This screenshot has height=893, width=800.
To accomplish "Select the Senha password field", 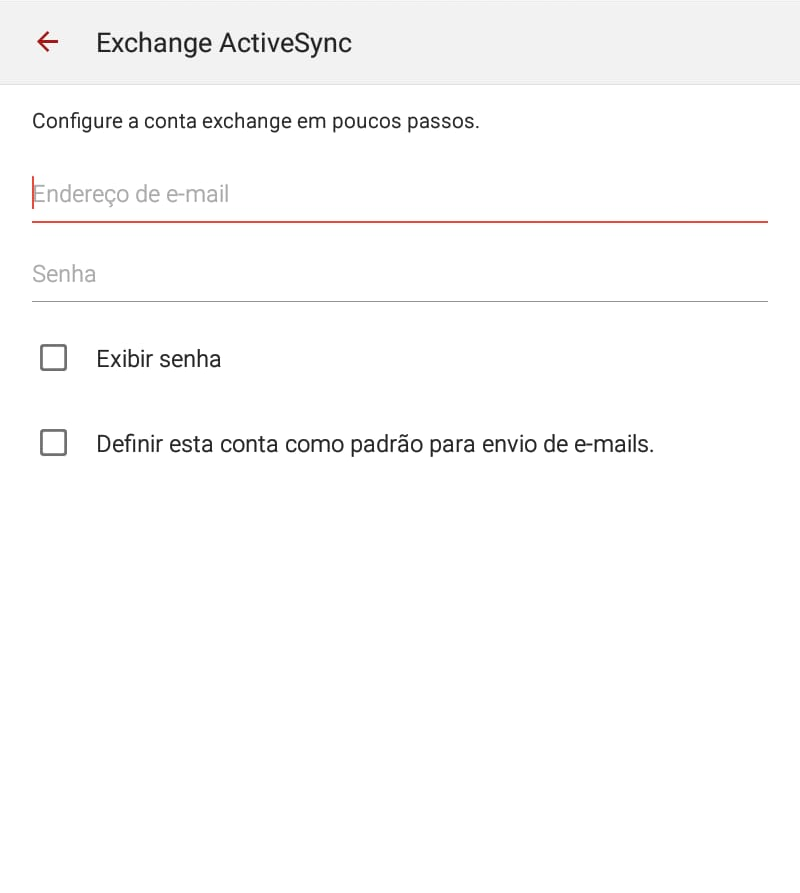I will (x=399, y=274).
